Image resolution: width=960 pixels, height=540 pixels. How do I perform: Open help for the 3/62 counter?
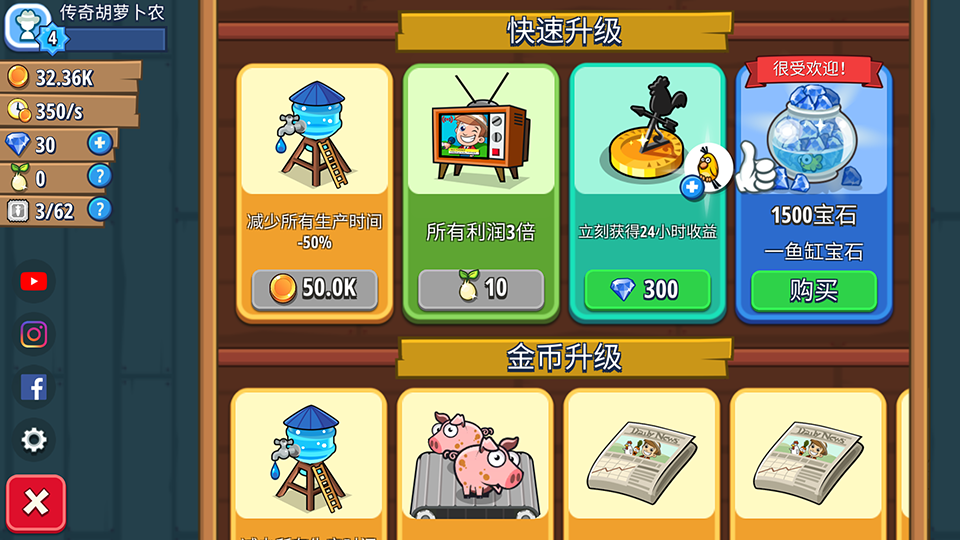tap(99, 210)
